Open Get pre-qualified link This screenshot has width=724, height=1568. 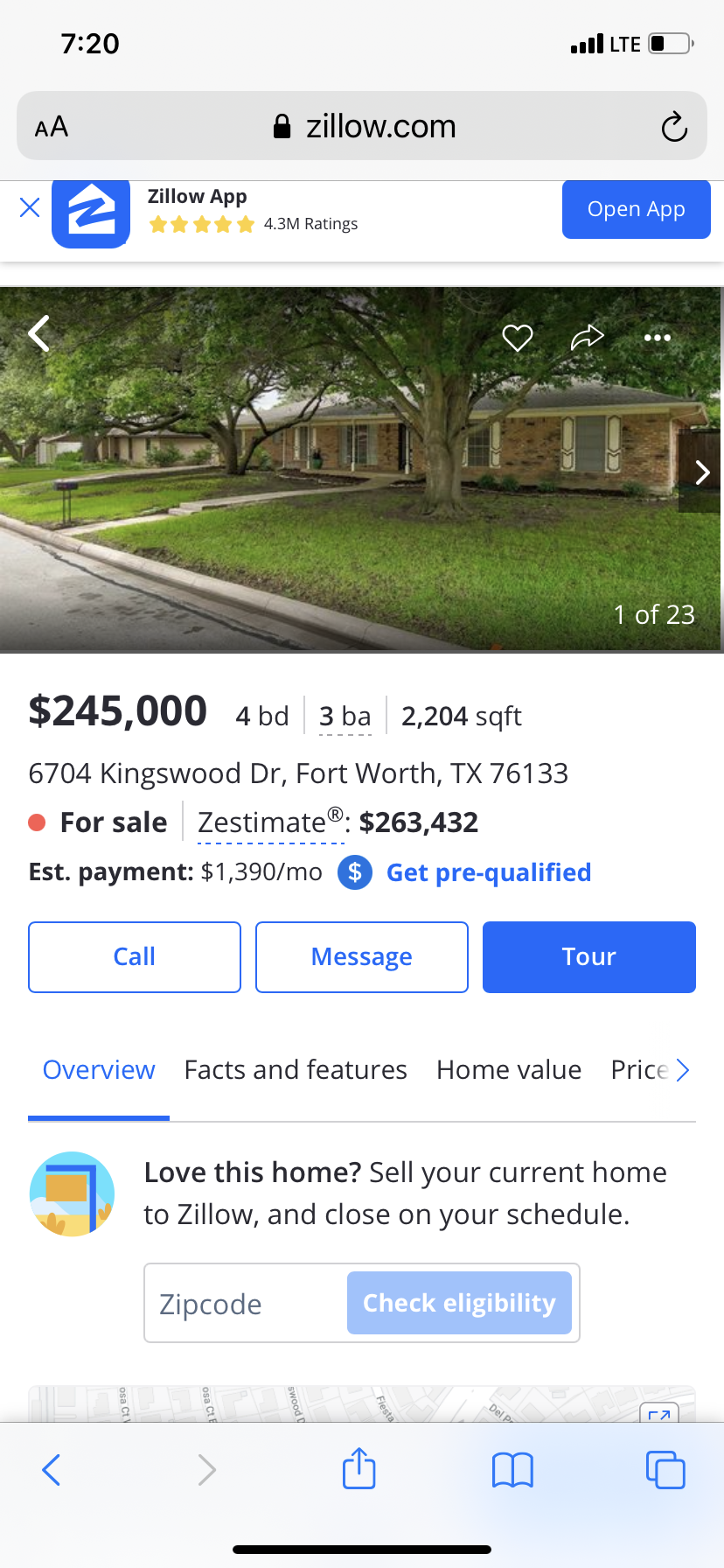coord(488,872)
